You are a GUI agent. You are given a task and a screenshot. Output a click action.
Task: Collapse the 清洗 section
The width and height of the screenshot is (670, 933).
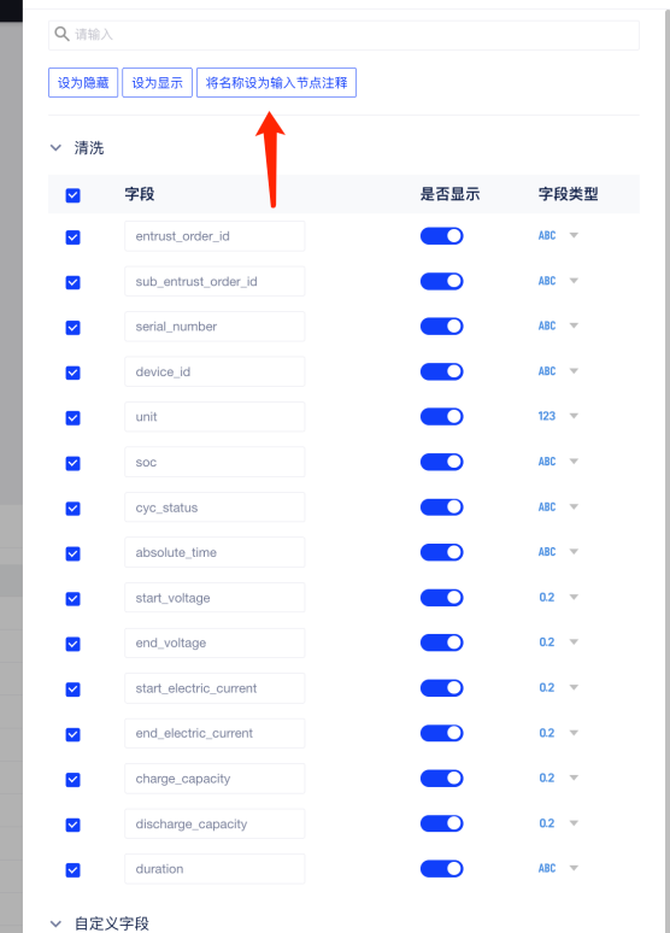[56, 148]
